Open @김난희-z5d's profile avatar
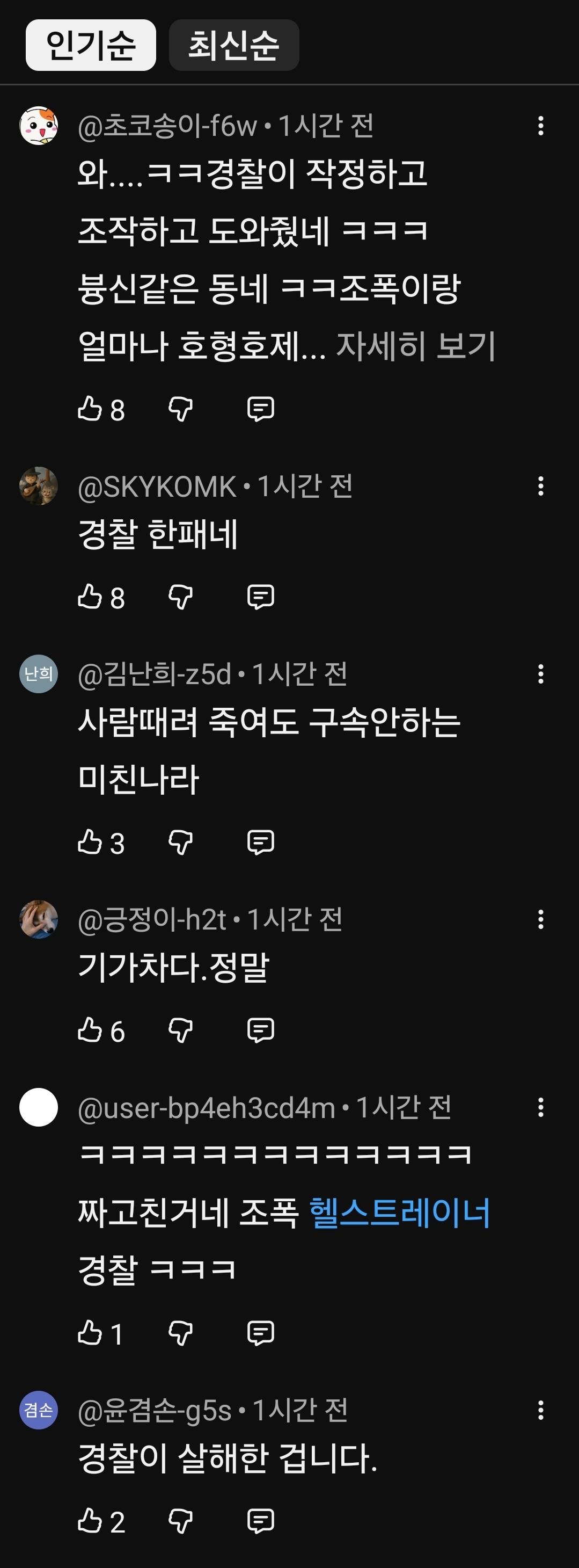579x1568 pixels. click(38, 674)
